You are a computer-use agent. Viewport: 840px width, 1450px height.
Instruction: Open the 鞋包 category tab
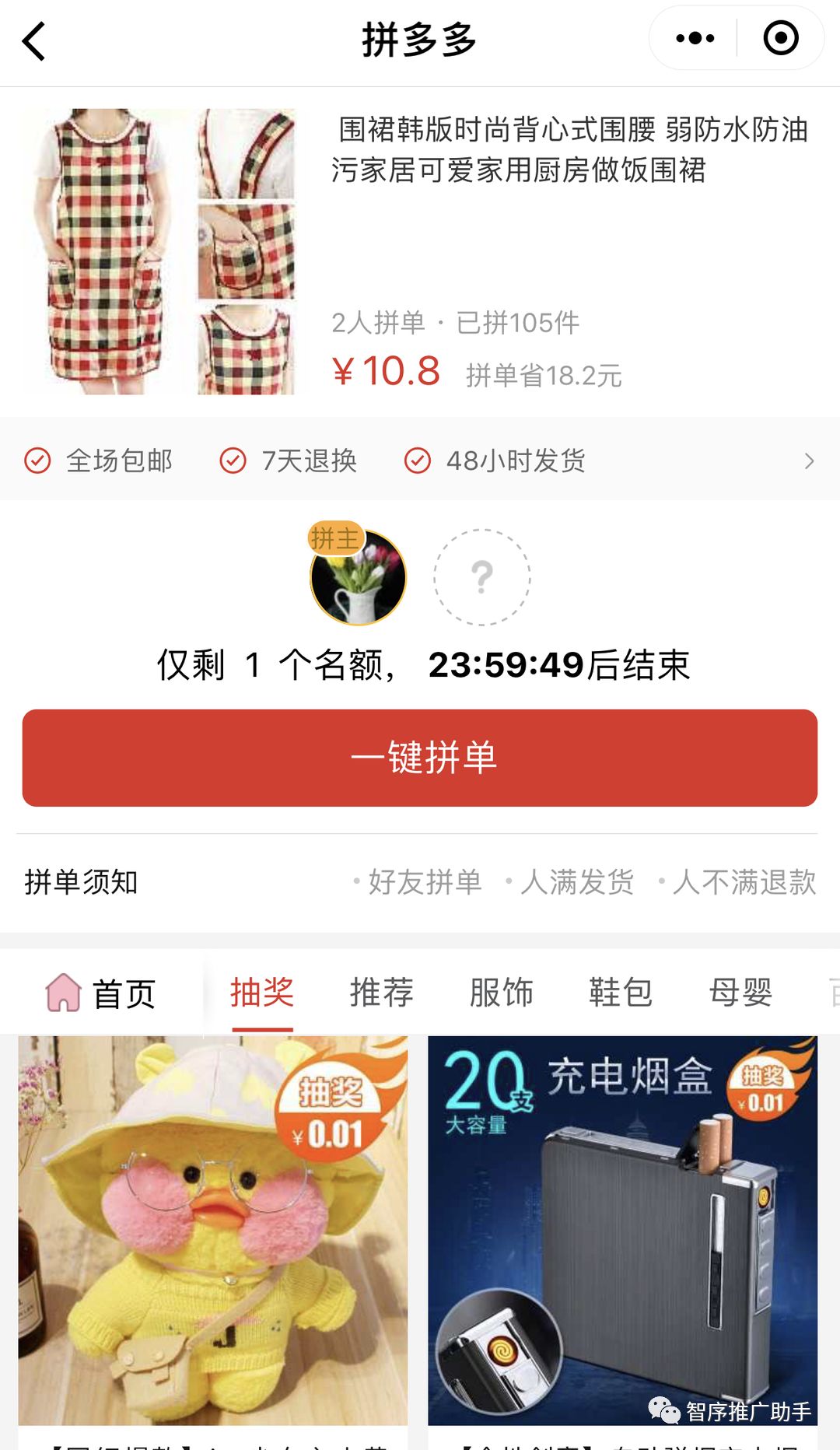coord(621,993)
